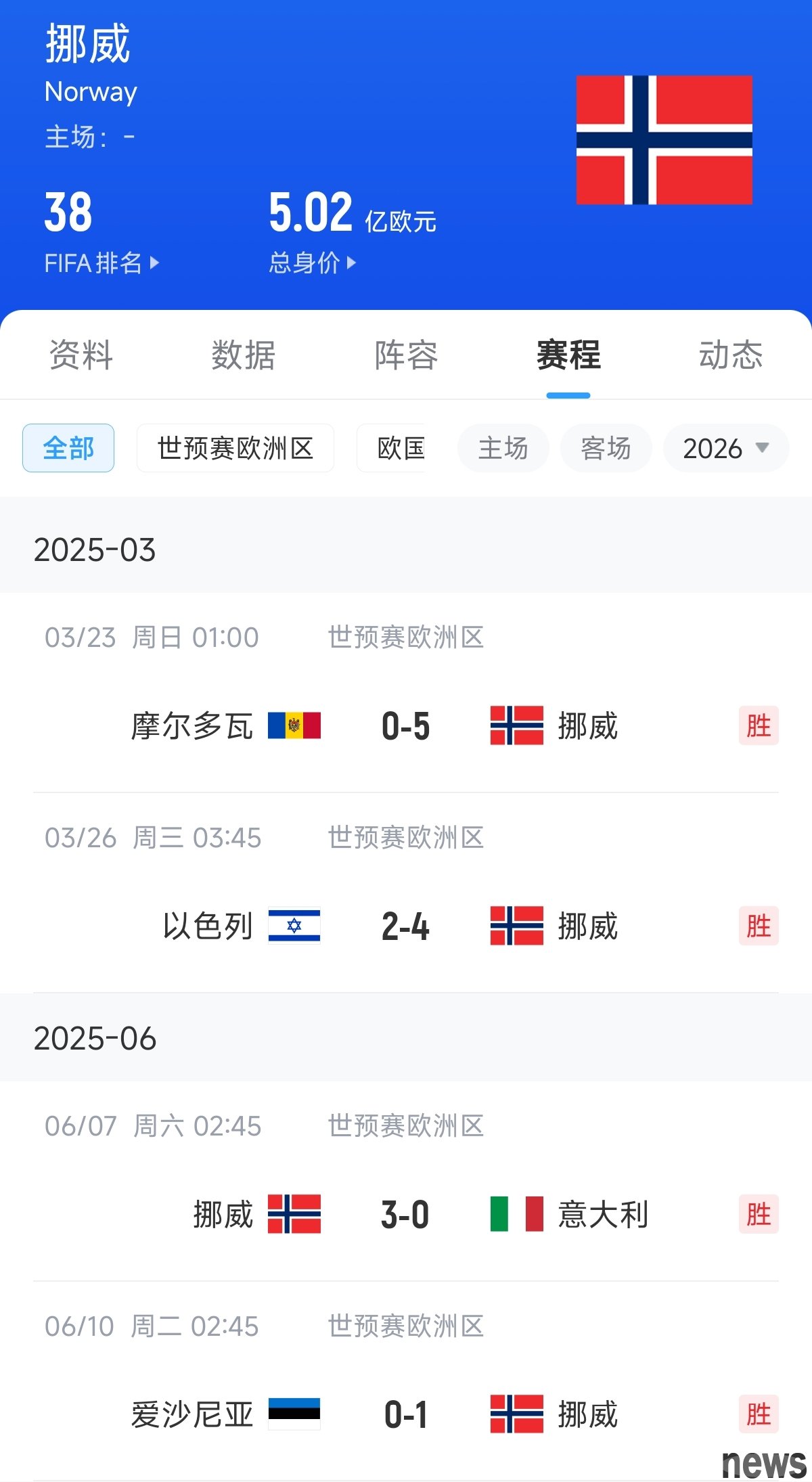Switch to the 资料 tab
This screenshot has width=812, height=1482.
point(81,355)
